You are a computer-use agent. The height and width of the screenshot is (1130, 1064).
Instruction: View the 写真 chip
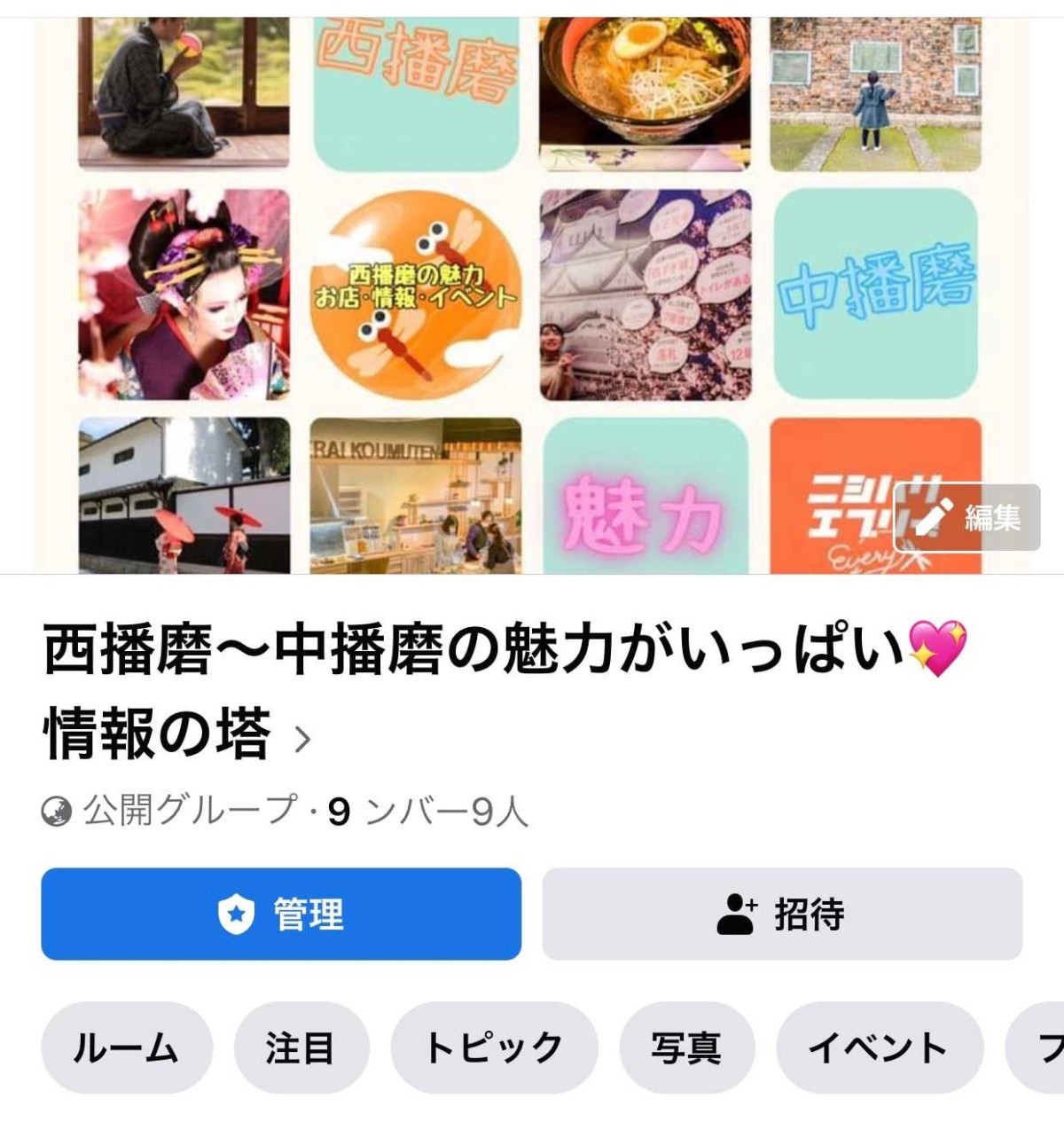pos(686,1048)
